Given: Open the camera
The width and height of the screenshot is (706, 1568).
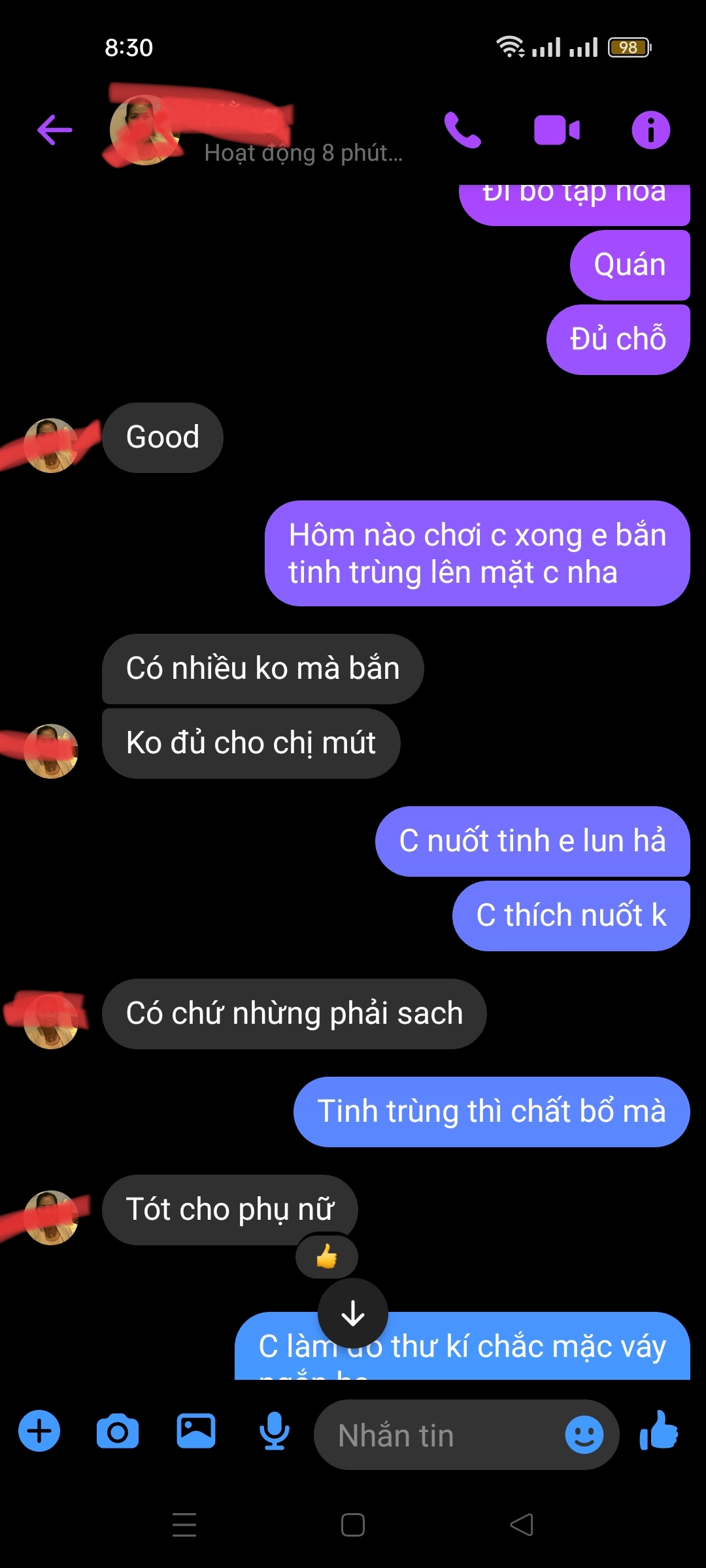Looking at the screenshot, I should [118, 1431].
